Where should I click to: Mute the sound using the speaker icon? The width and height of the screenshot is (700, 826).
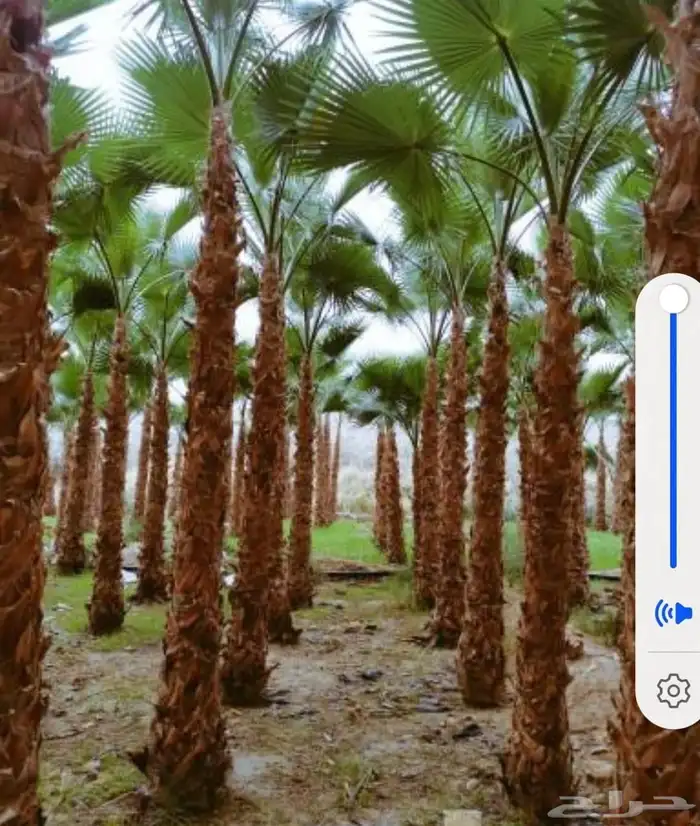point(673,613)
